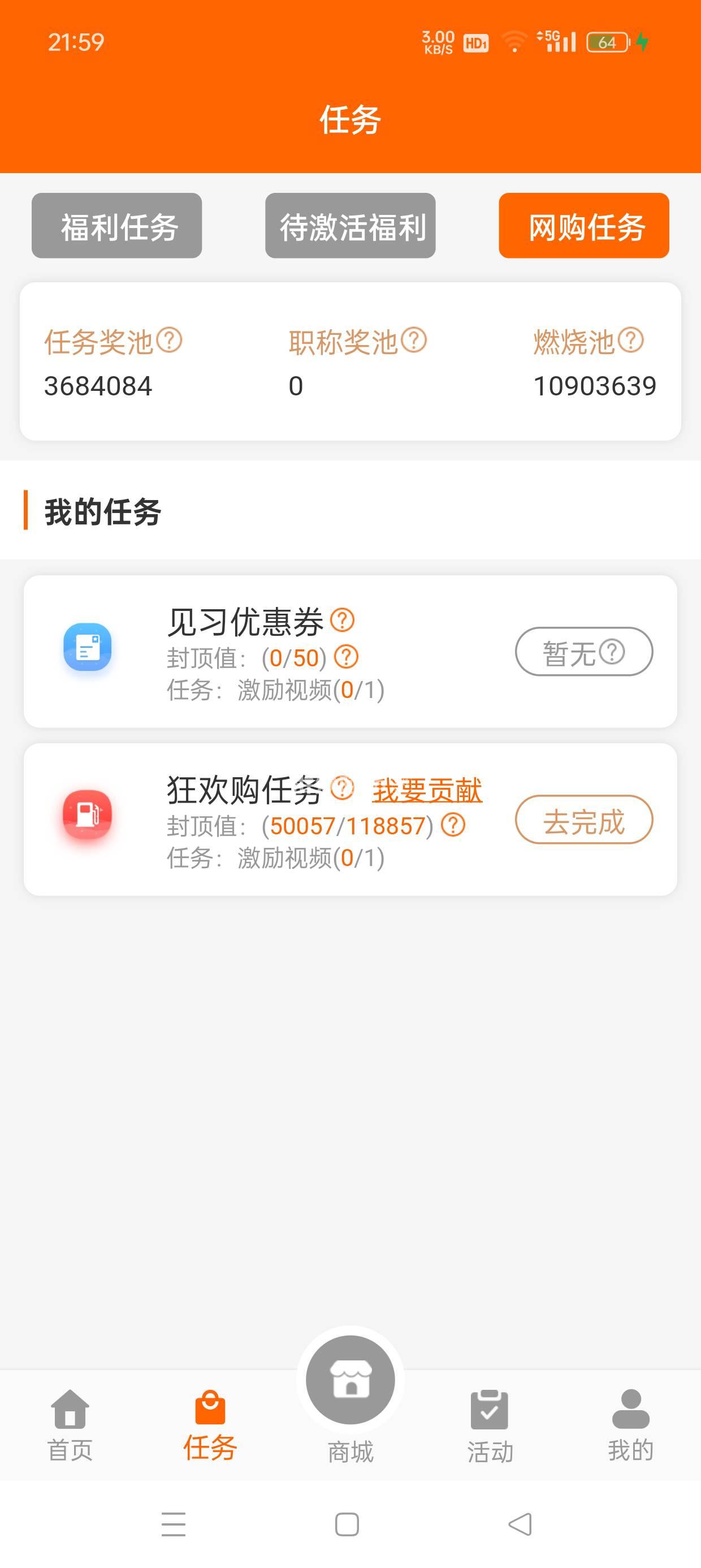Switch to the 福利任务 tab
The height and width of the screenshot is (1568, 701).
(117, 226)
